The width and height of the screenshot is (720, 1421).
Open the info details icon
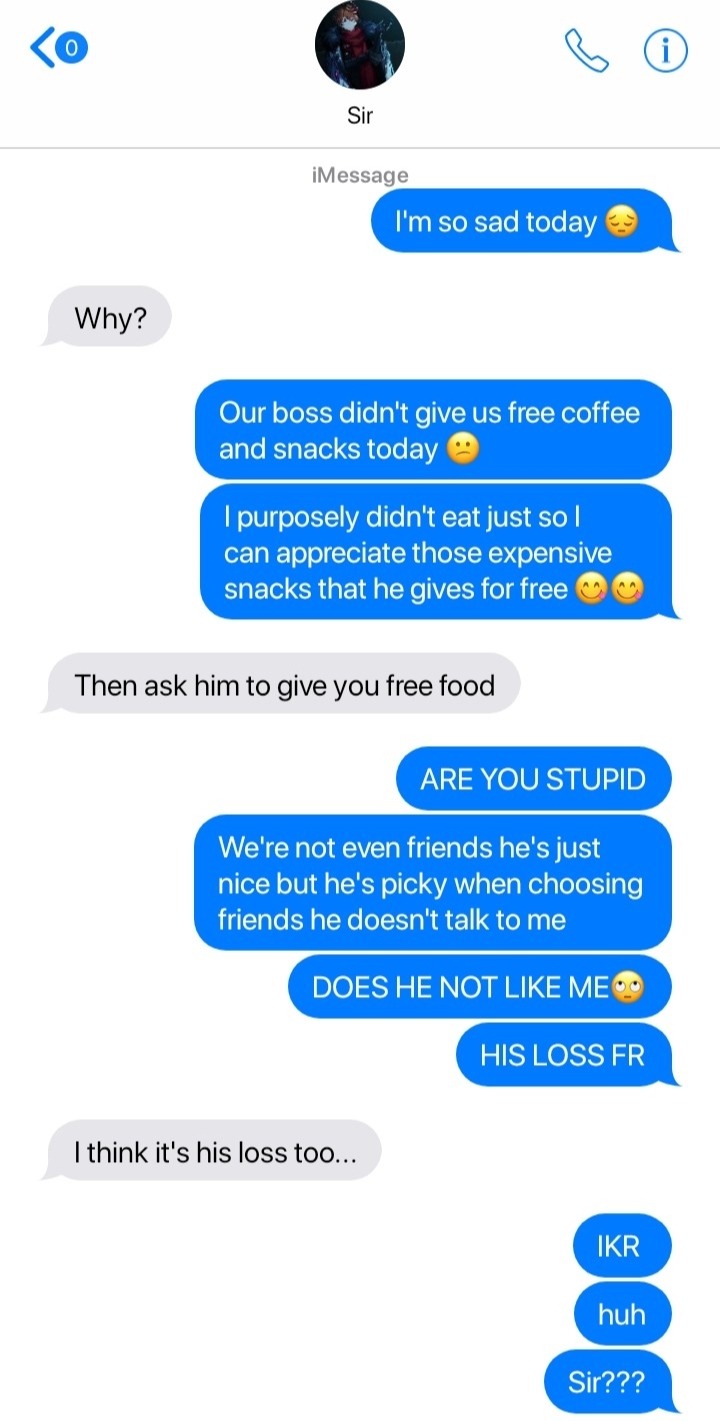click(x=666, y=51)
